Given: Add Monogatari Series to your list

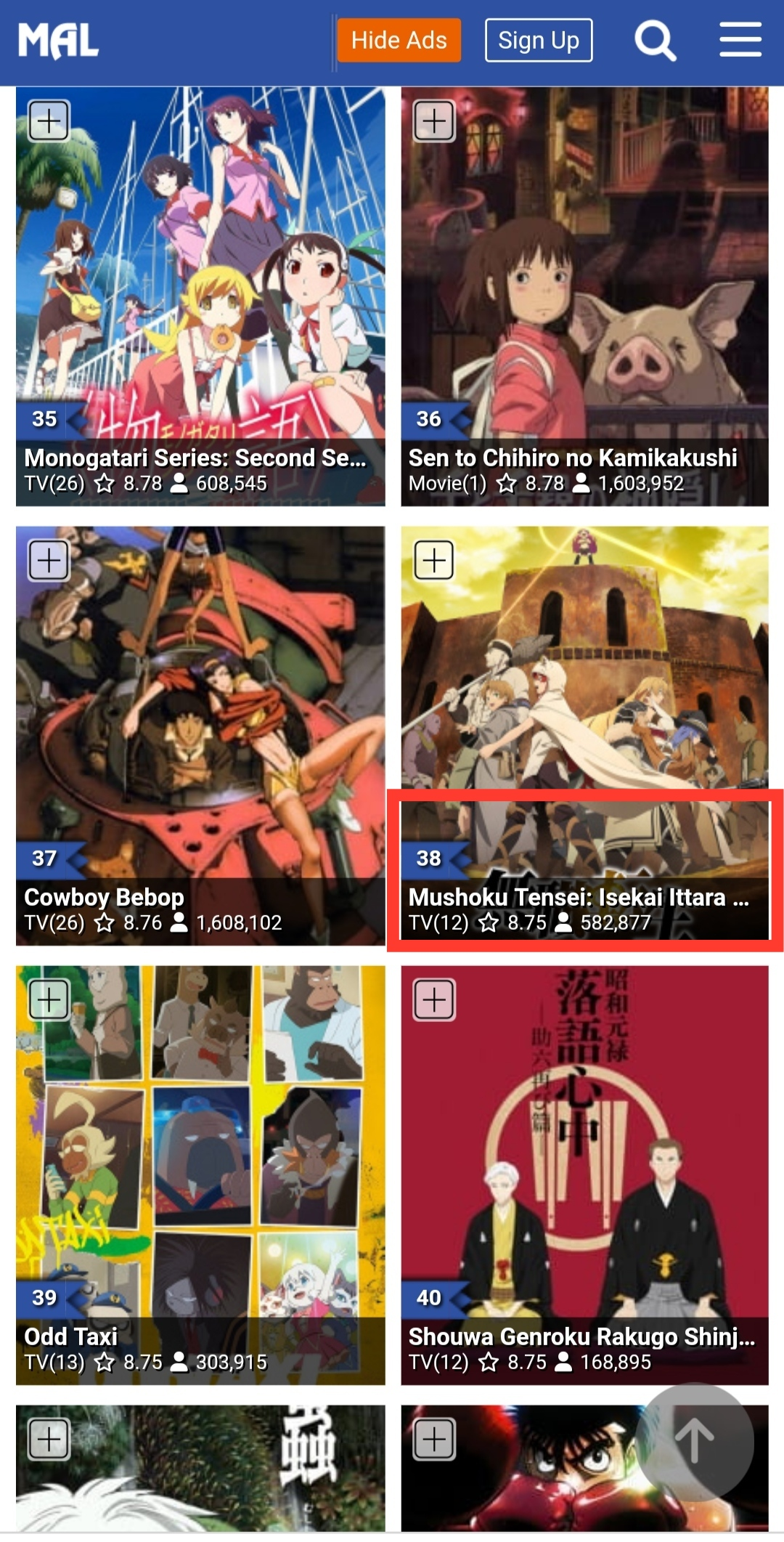Looking at the screenshot, I should [49, 121].
